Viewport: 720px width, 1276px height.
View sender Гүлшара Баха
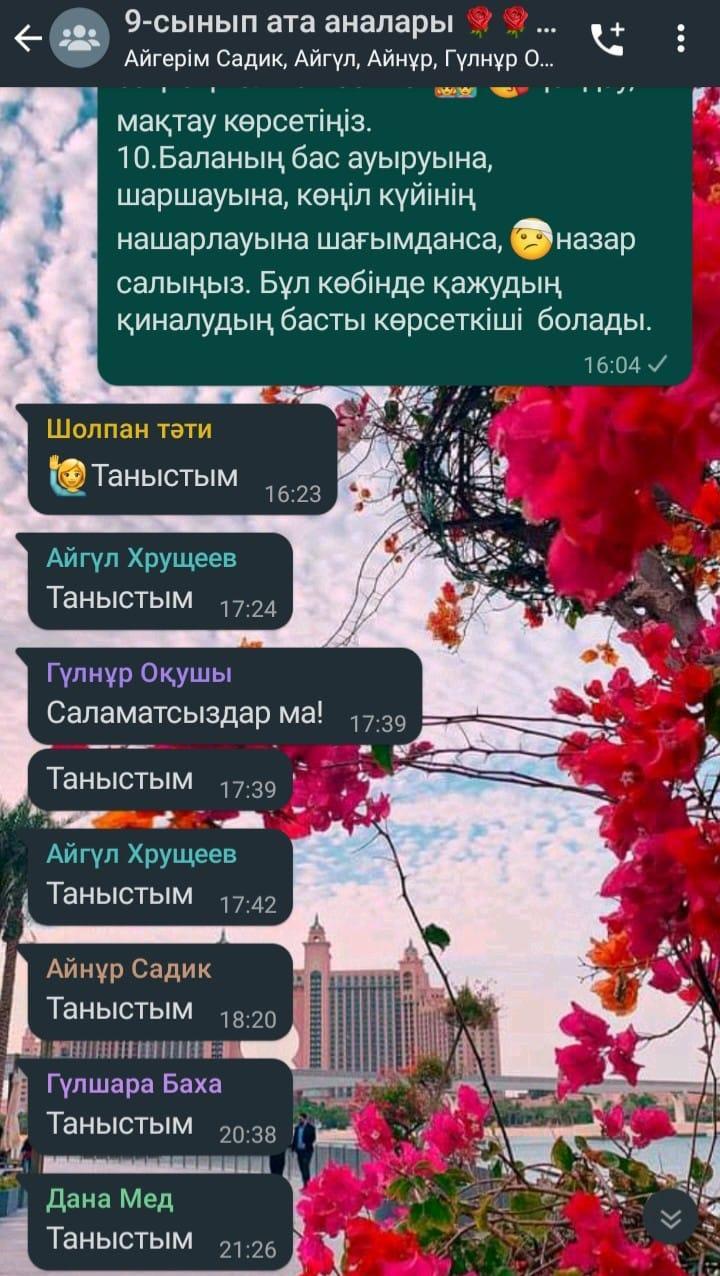pos(134,1084)
